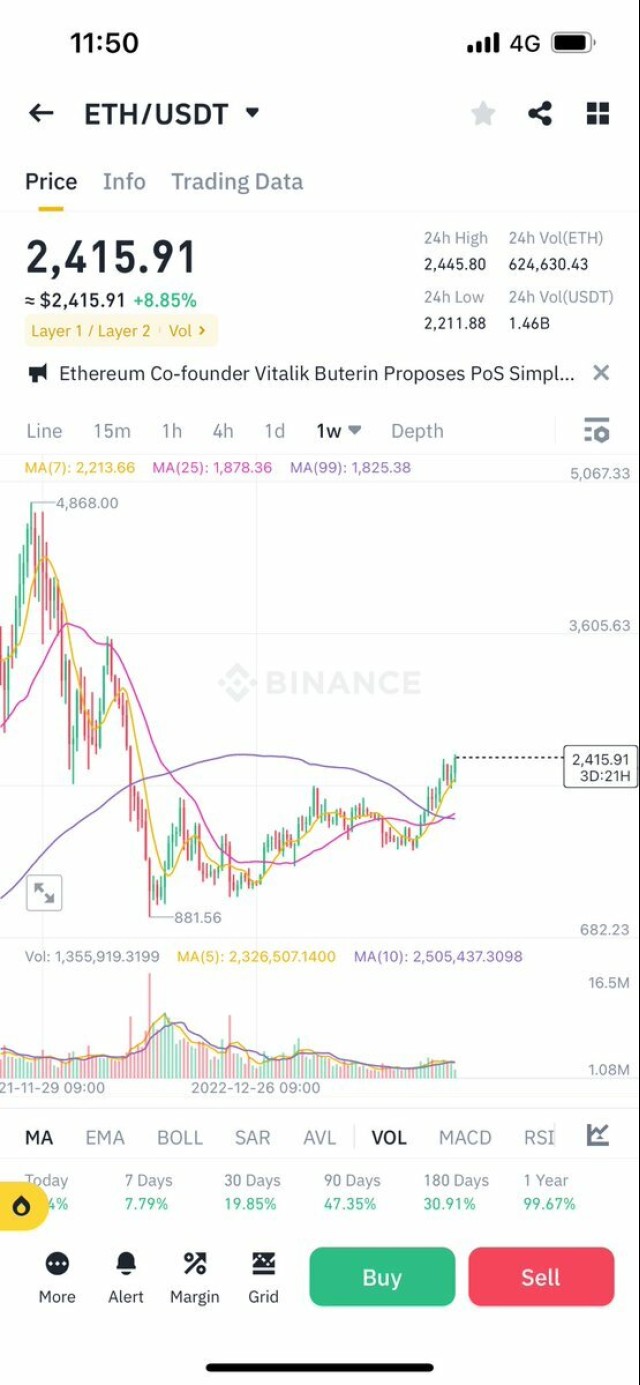This screenshot has height=1385, width=640.
Task: Expand the chart to fullscreen
Action: pos(44,893)
